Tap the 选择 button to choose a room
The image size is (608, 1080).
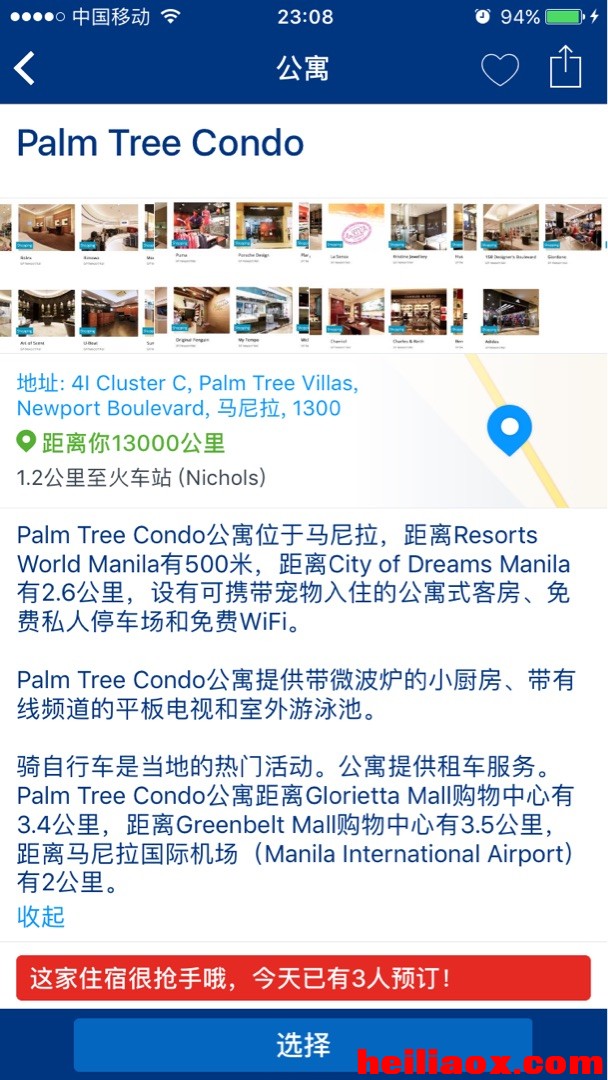pyautogui.click(x=303, y=1045)
